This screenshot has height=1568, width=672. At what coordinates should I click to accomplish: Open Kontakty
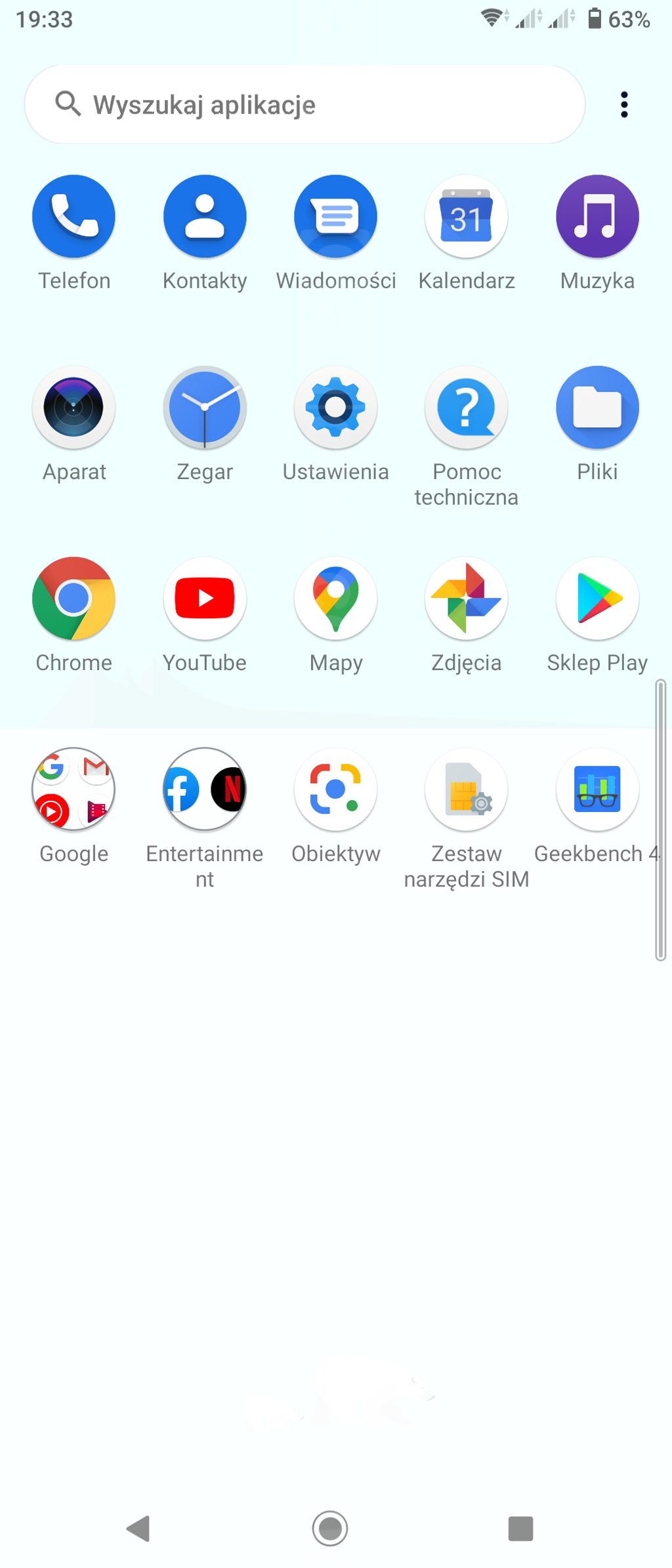pos(205,217)
